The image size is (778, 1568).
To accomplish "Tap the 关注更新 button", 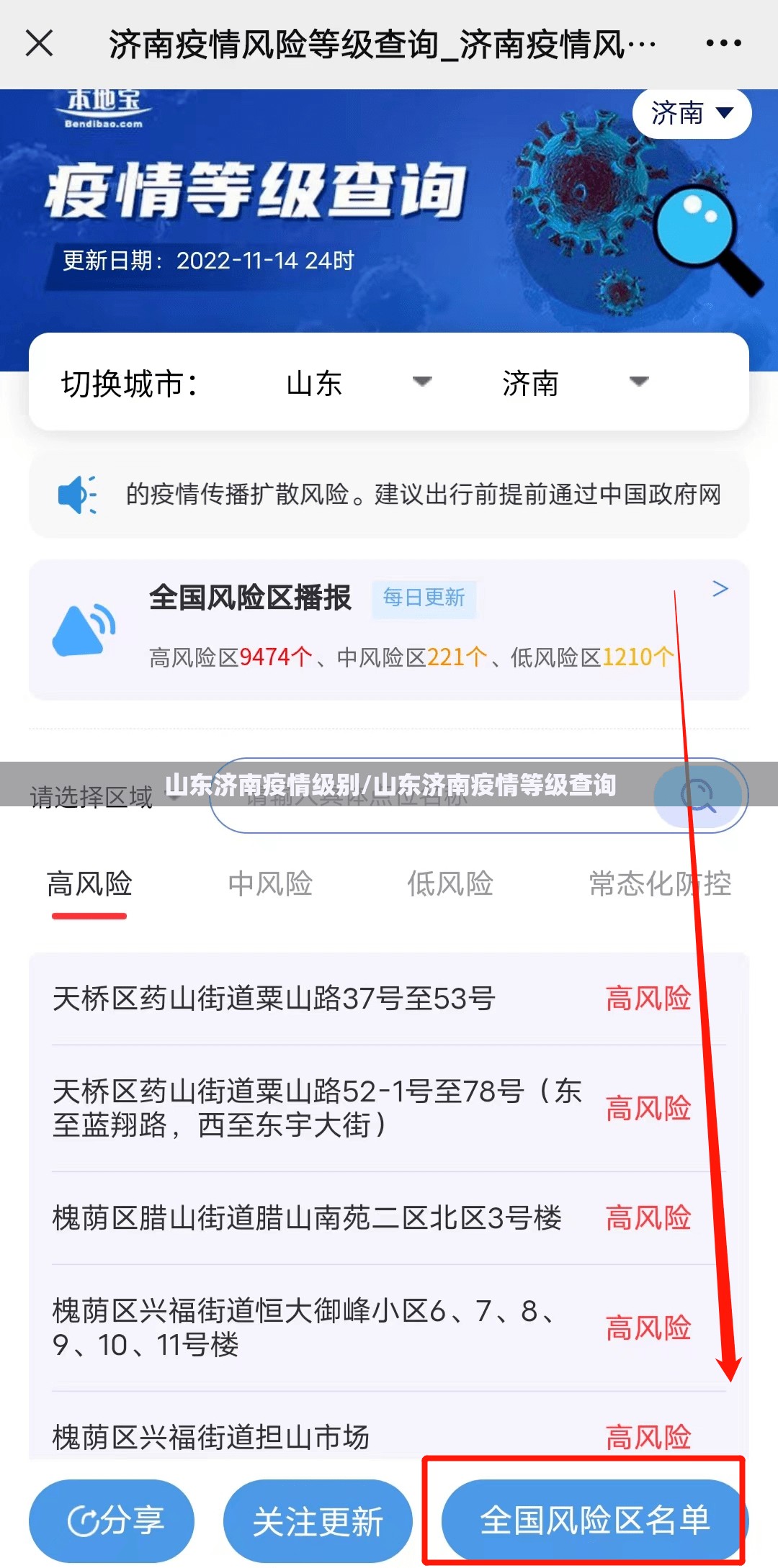I will (x=318, y=1520).
